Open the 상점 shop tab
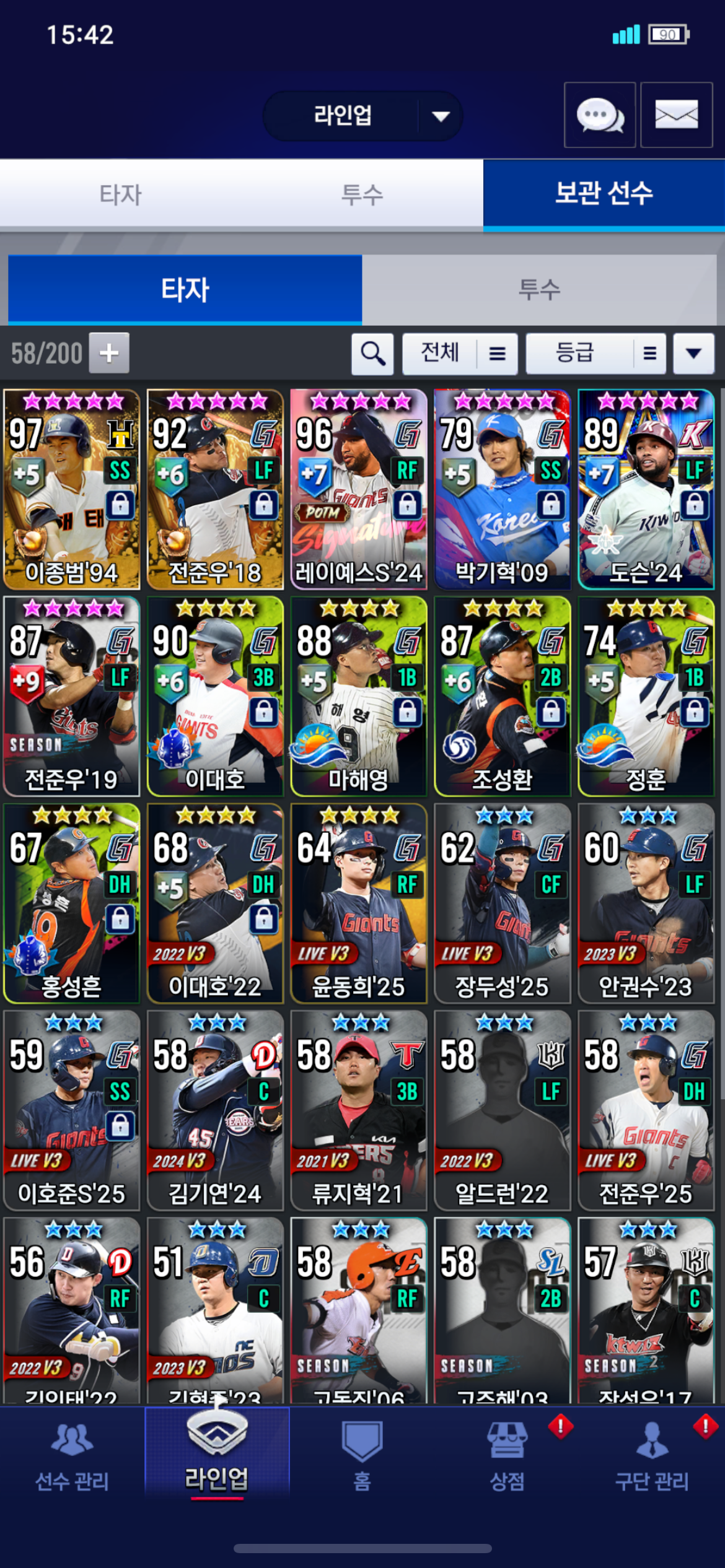 coord(507,1455)
